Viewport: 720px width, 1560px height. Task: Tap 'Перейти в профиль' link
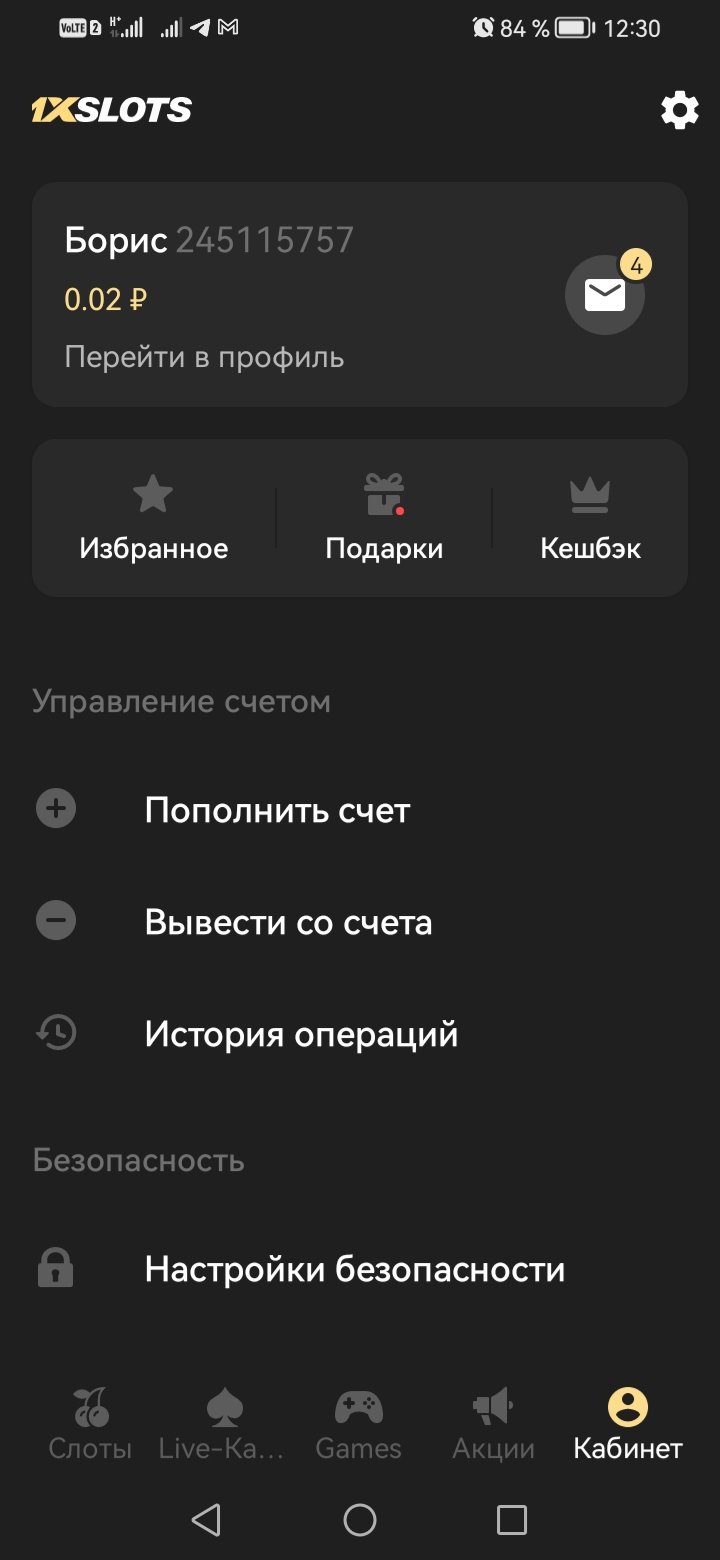click(x=204, y=357)
